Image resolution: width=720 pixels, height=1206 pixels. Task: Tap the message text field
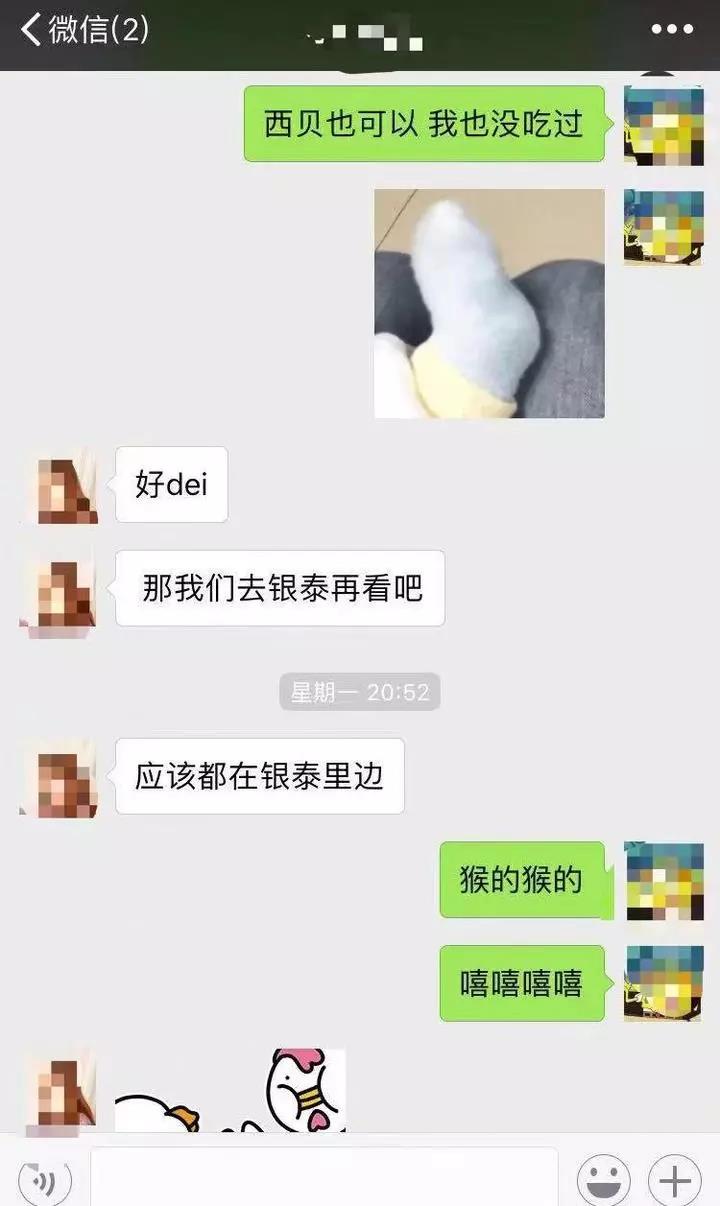(323, 1179)
